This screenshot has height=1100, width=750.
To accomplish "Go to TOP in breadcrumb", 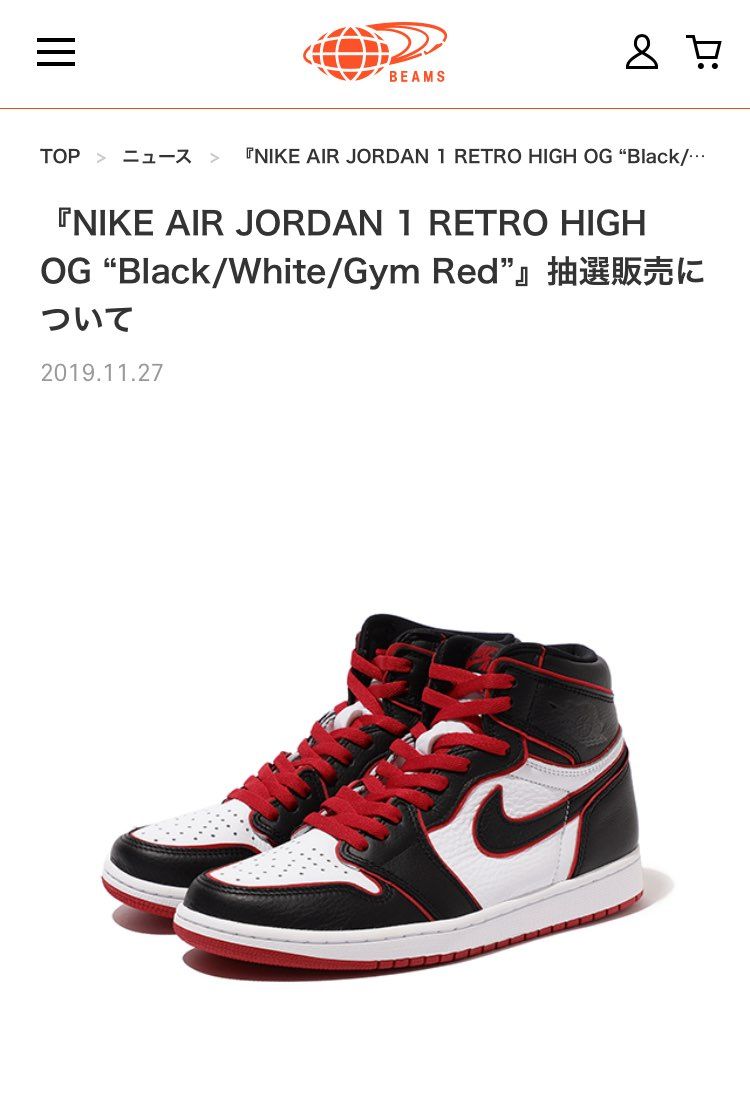I will point(60,157).
